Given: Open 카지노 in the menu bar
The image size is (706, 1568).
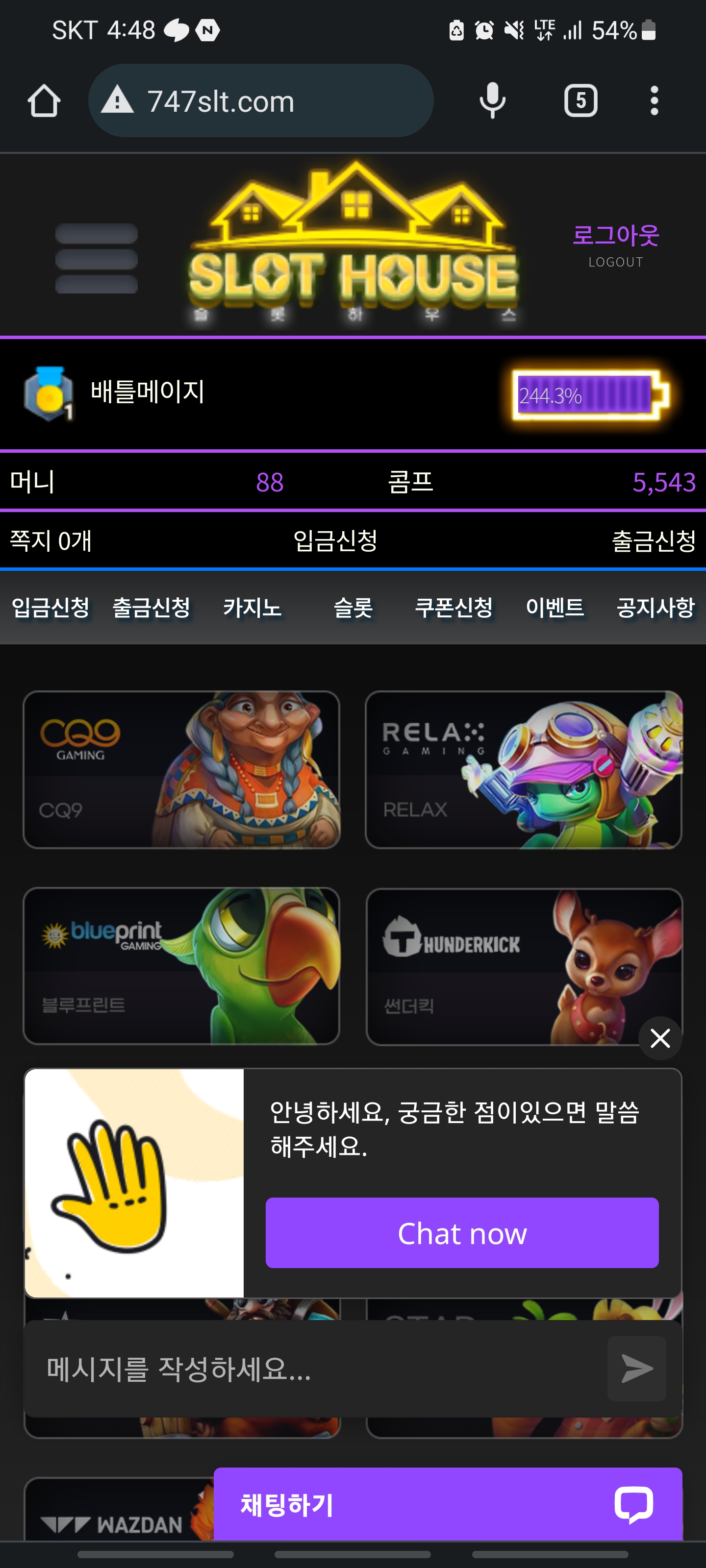Looking at the screenshot, I should (252, 607).
